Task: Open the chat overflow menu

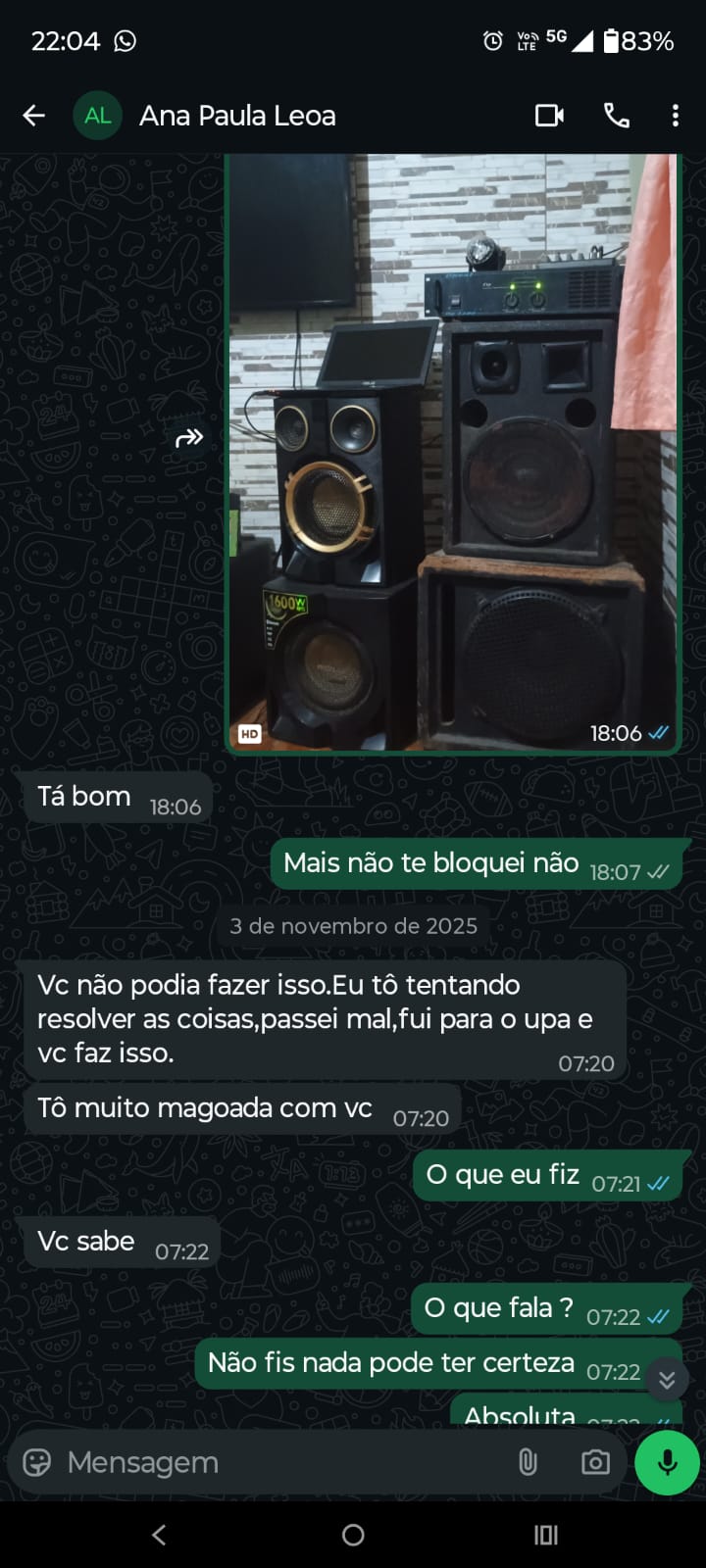Action: click(675, 116)
